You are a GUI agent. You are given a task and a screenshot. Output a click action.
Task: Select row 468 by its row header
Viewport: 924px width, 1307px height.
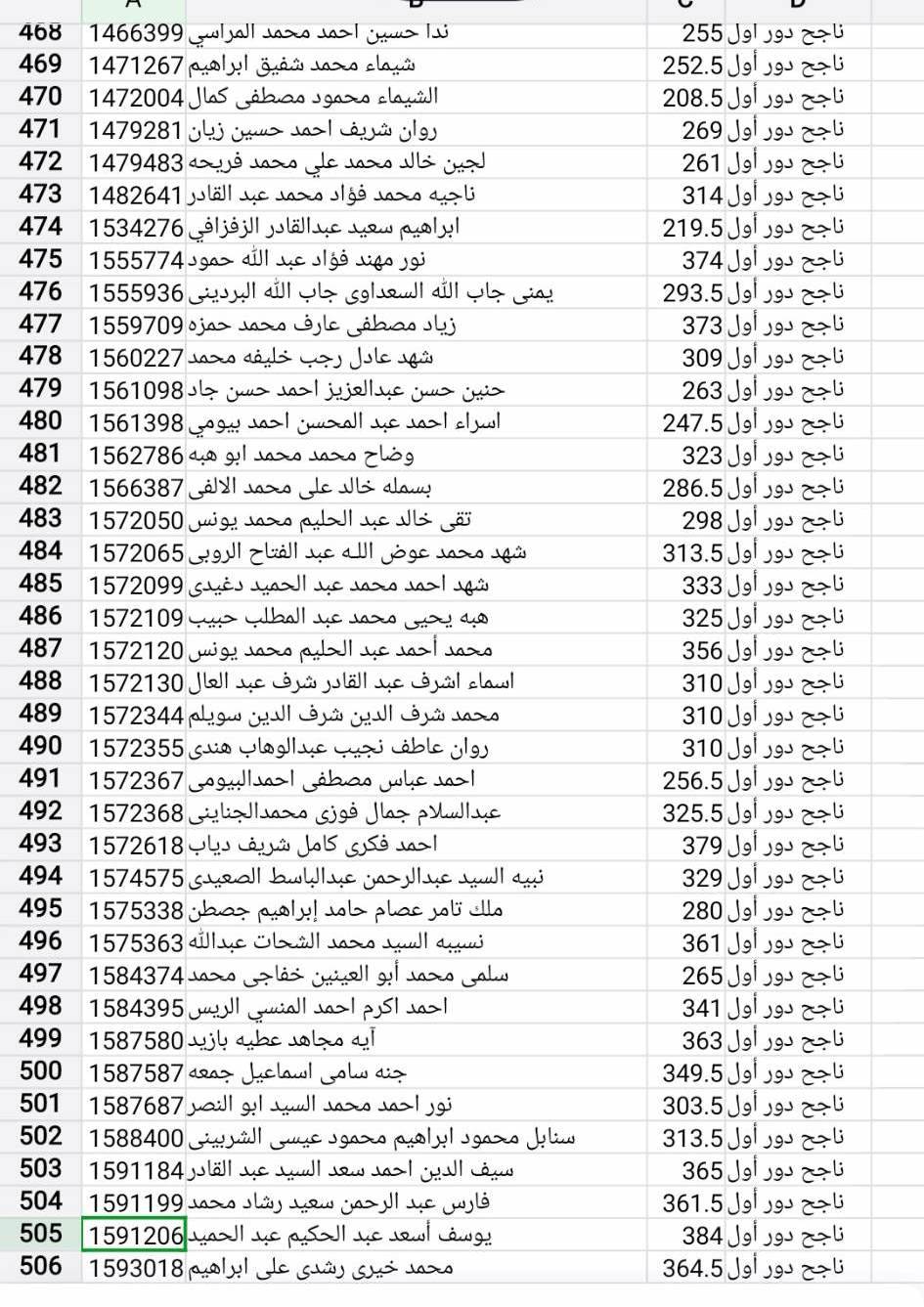[40, 32]
